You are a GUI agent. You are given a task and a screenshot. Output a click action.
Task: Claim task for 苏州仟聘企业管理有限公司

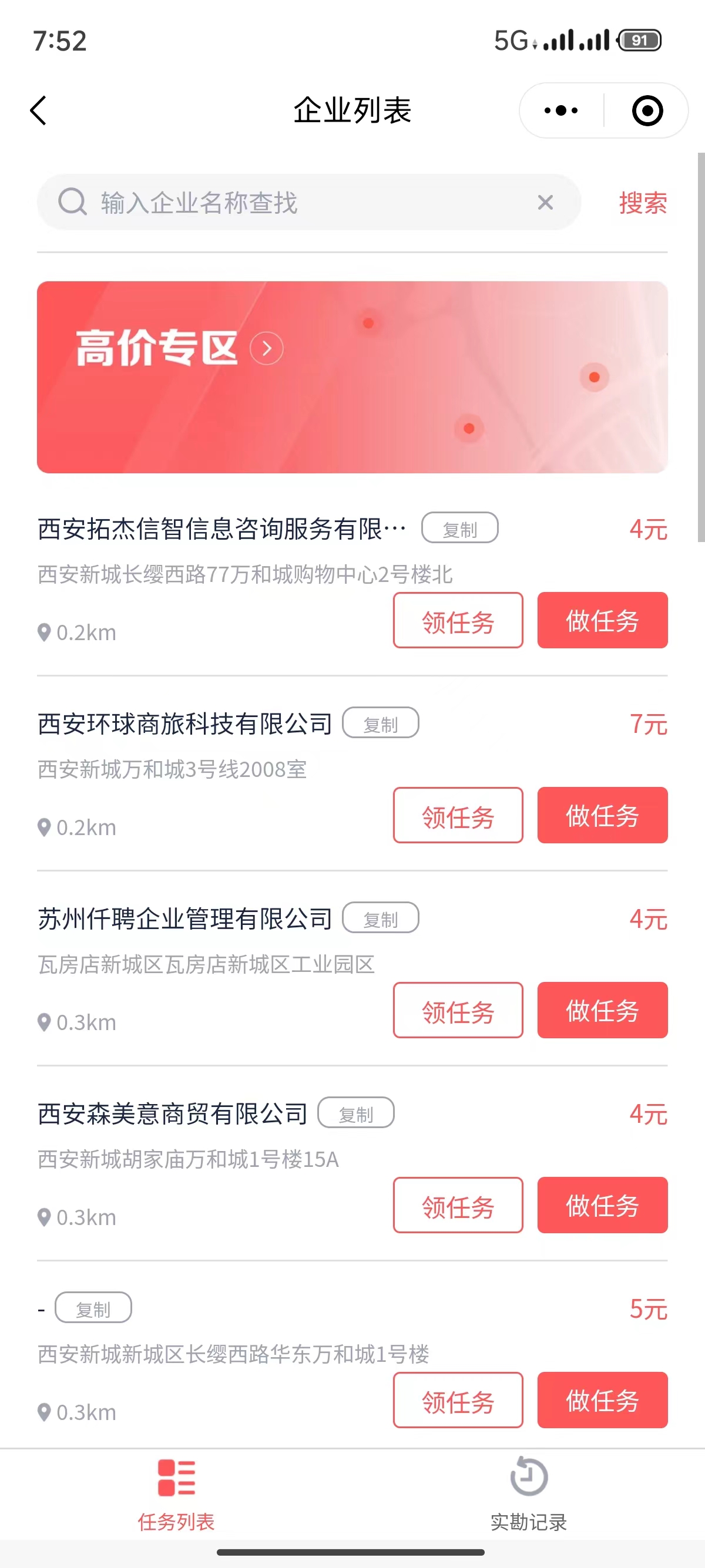pyautogui.click(x=458, y=1010)
